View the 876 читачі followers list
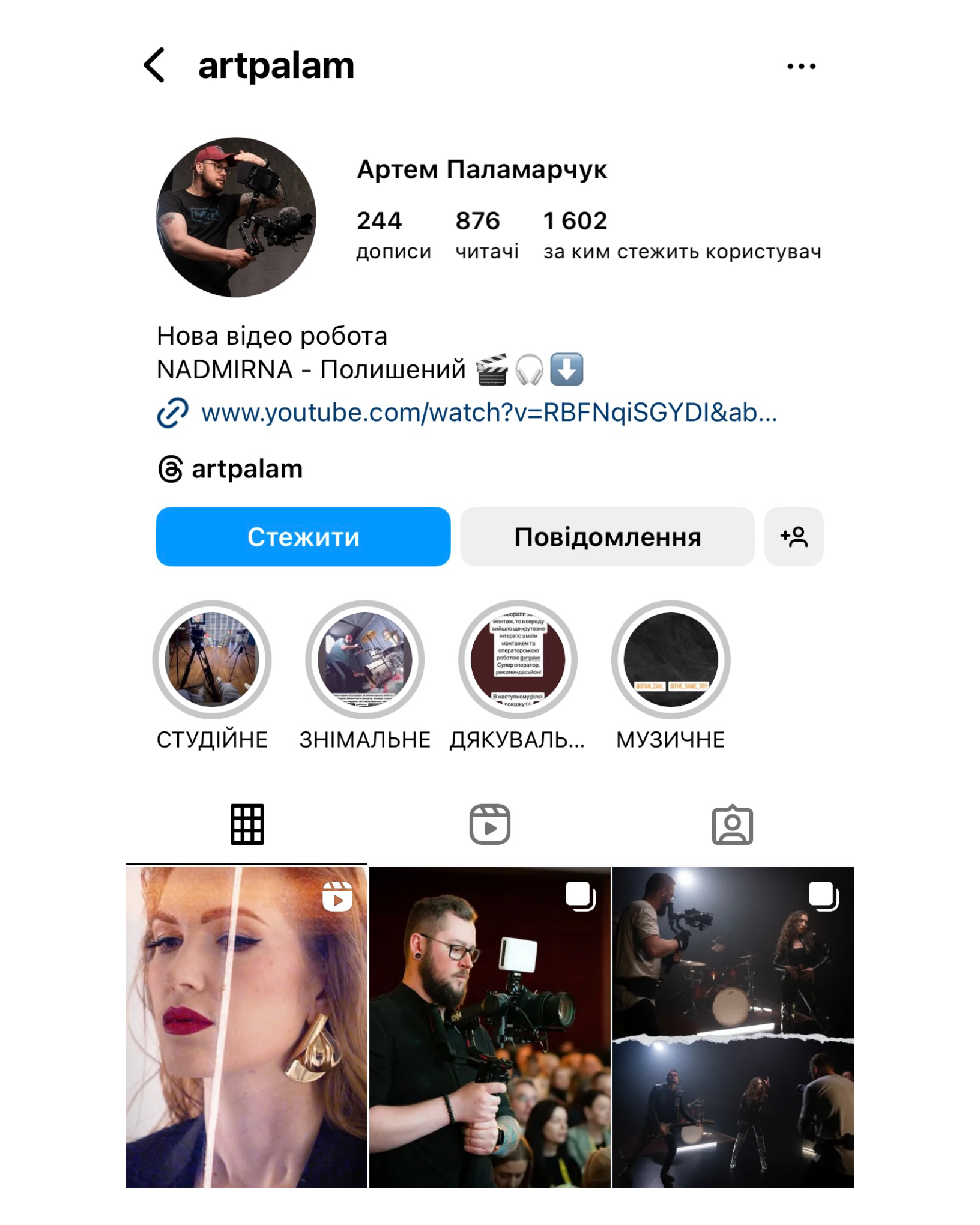The height and width of the screenshot is (1225, 980). pos(486,235)
